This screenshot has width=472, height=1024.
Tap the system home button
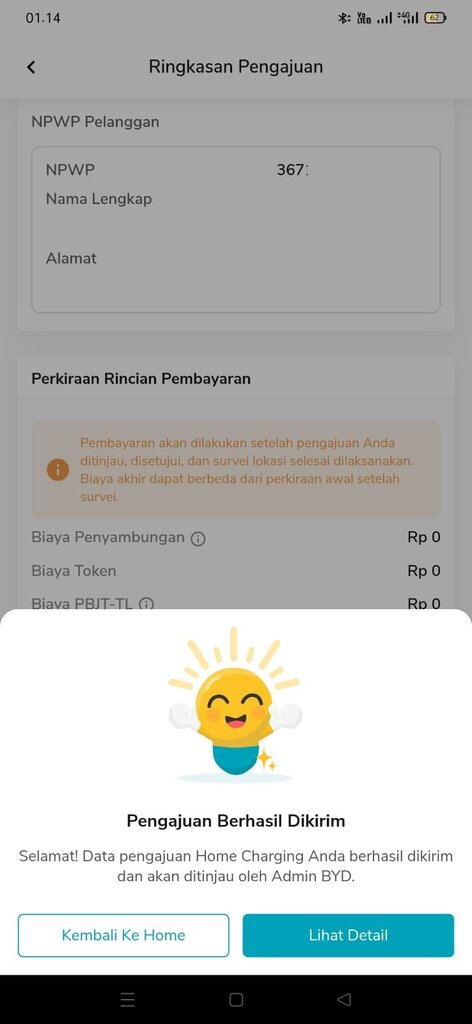tap(236, 999)
